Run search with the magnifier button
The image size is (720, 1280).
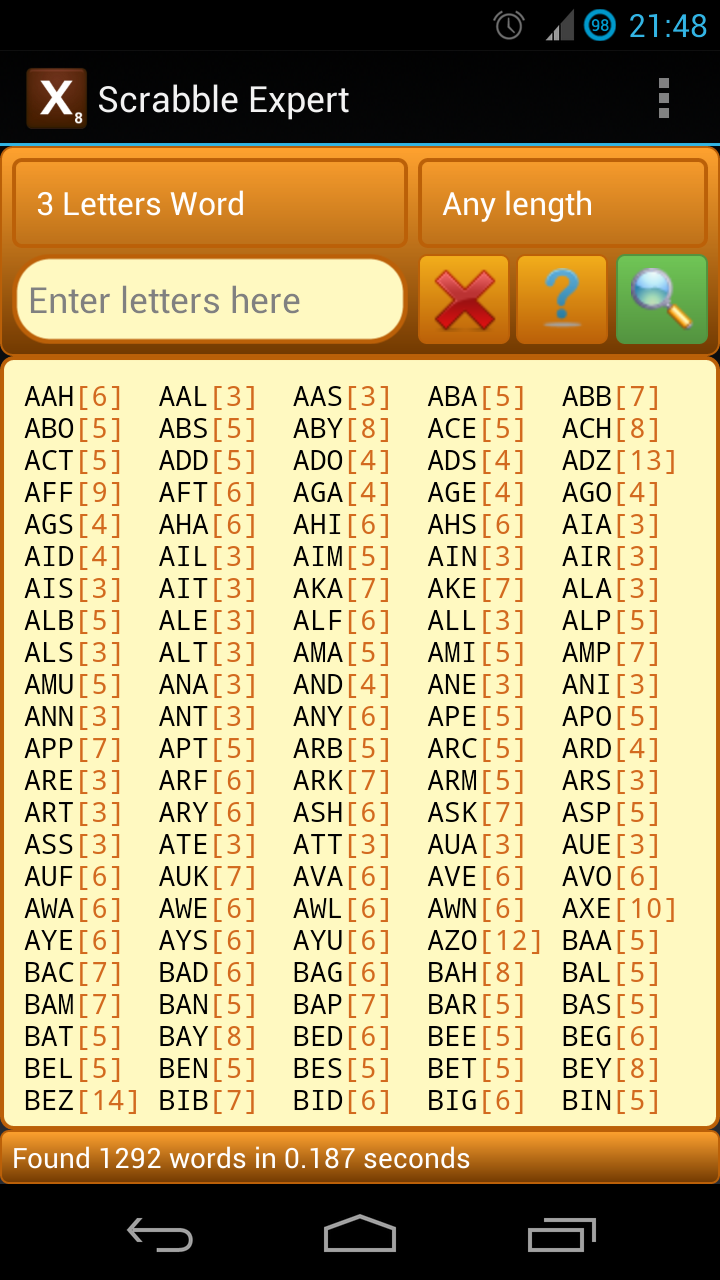coord(661,300)
